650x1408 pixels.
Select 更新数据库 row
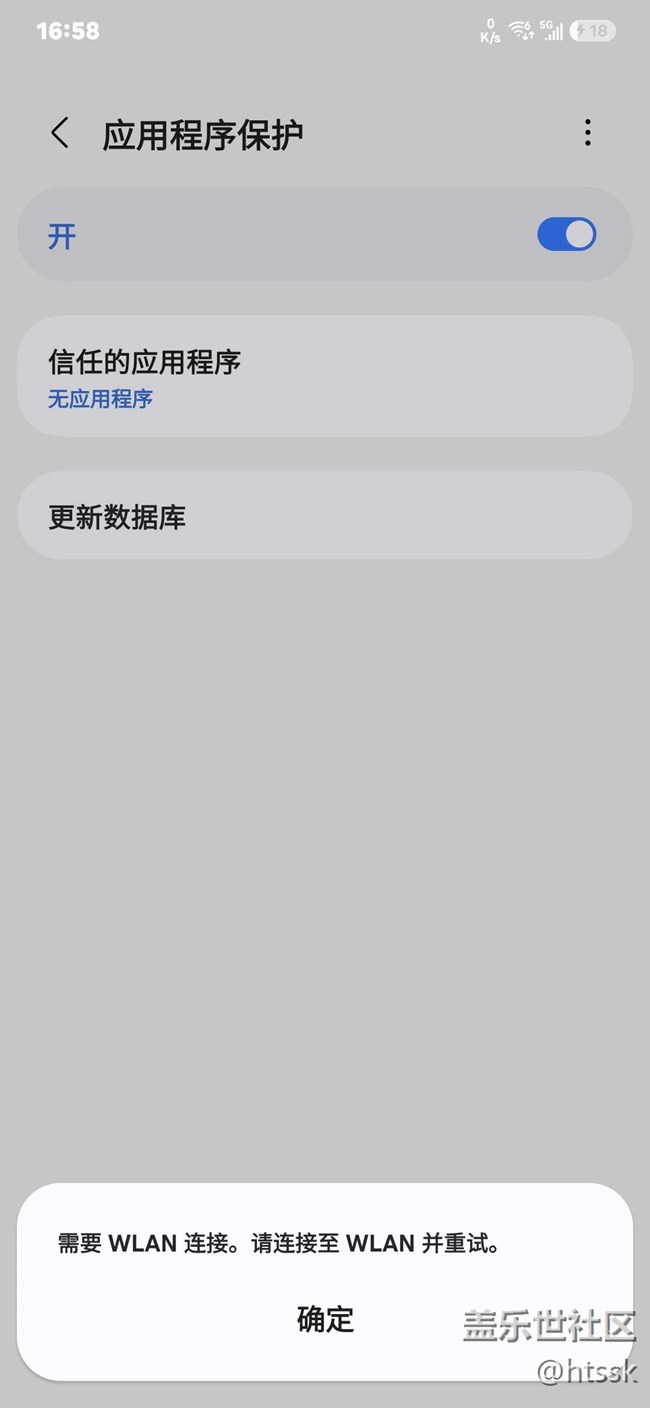click(x=325, y=515)
